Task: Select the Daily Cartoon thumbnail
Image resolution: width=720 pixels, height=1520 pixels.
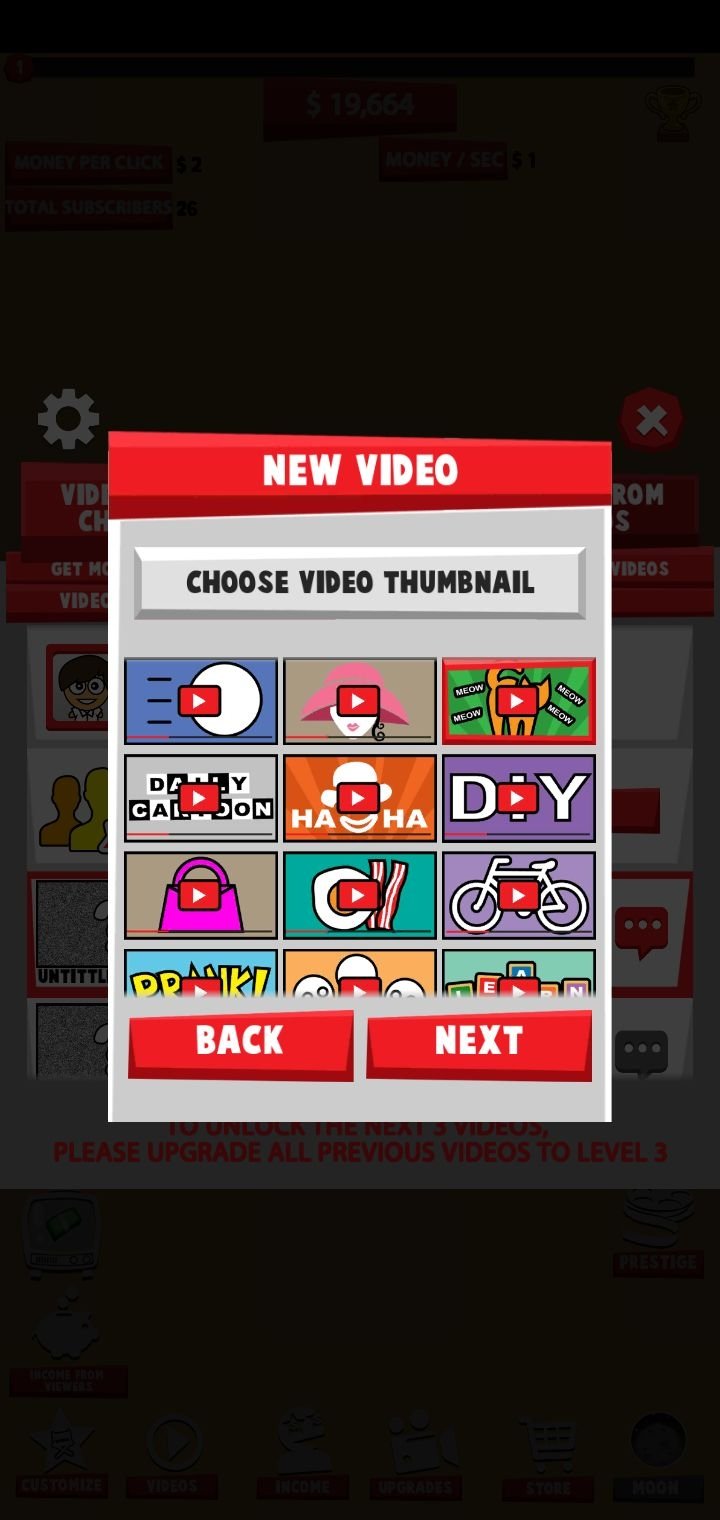Action: [200, 798]
